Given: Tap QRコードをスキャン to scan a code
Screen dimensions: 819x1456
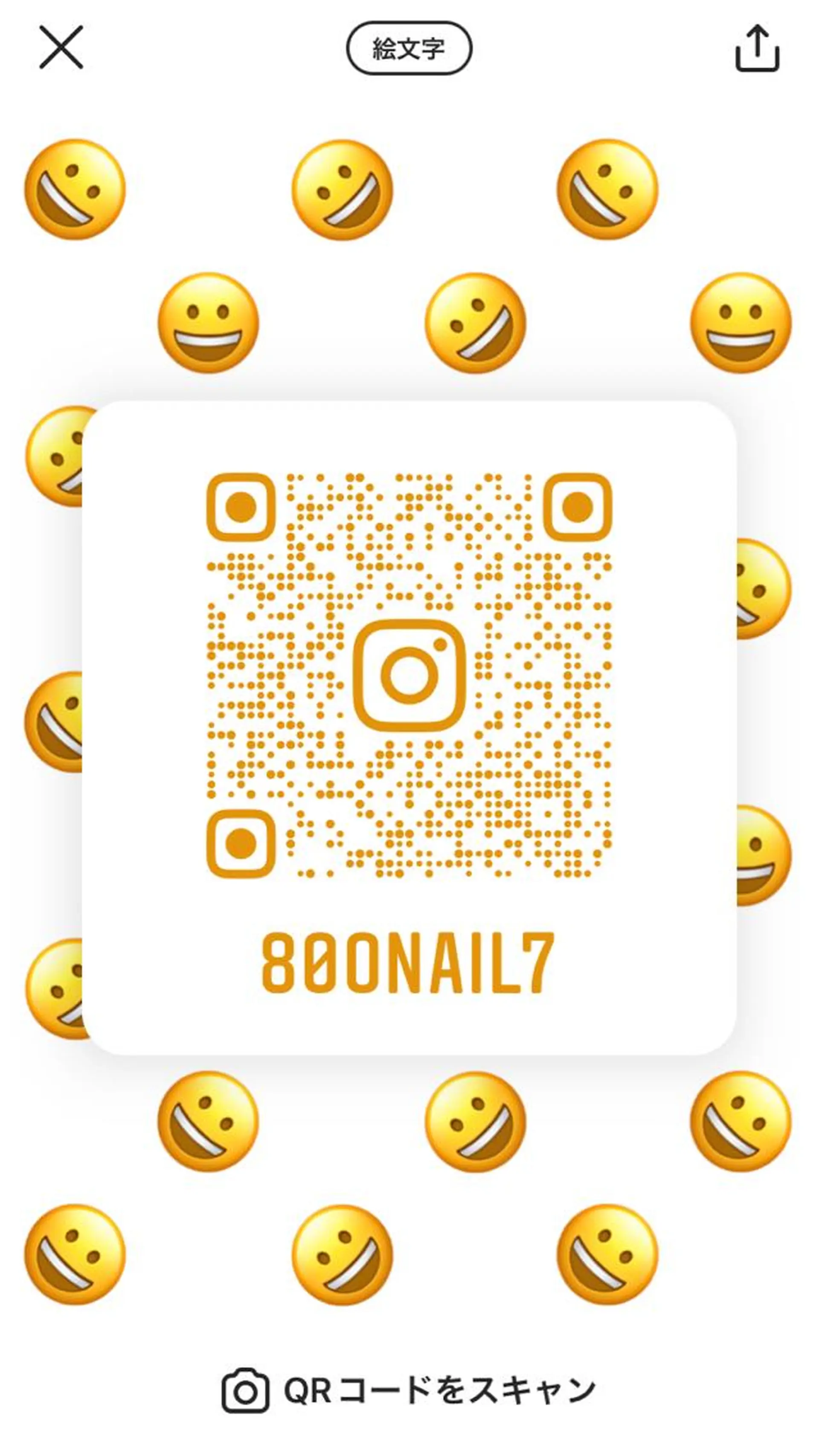Looking at the screenshot, I should tap(409, 1390).
